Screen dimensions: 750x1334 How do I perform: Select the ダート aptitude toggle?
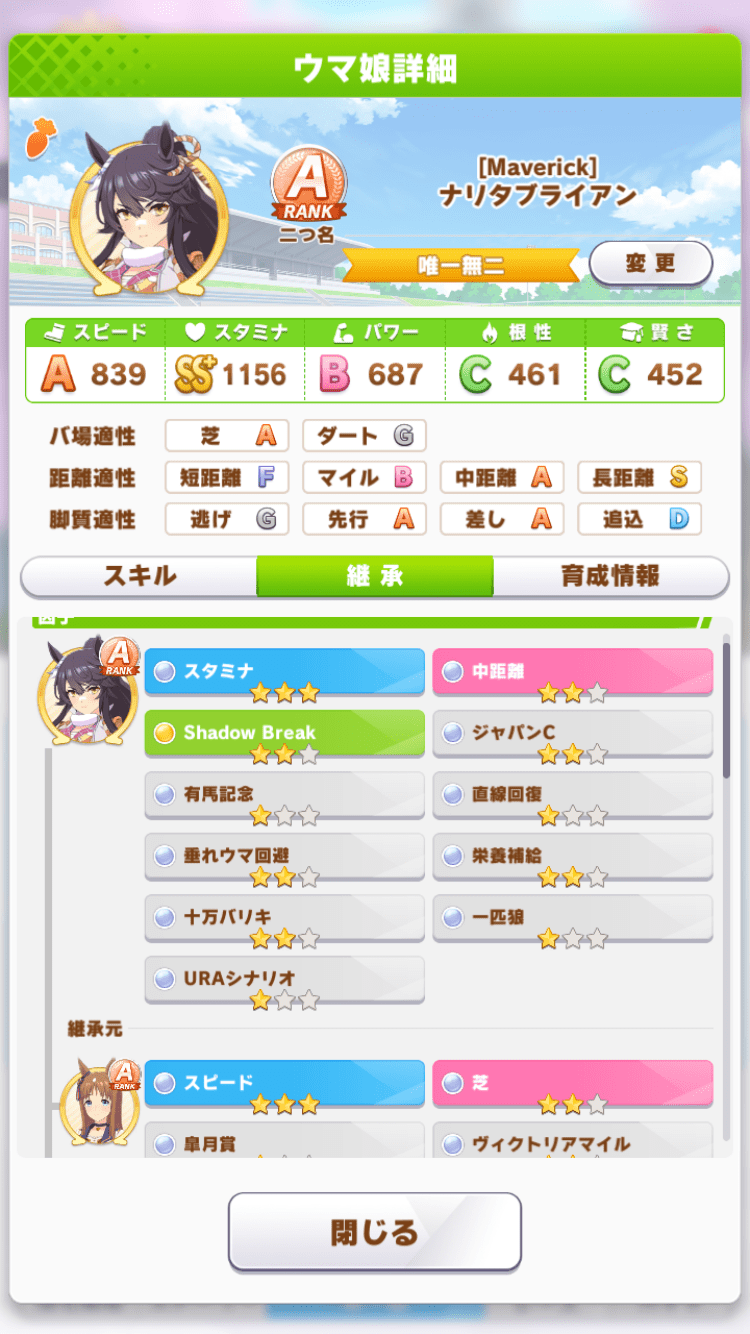[364, 436]
